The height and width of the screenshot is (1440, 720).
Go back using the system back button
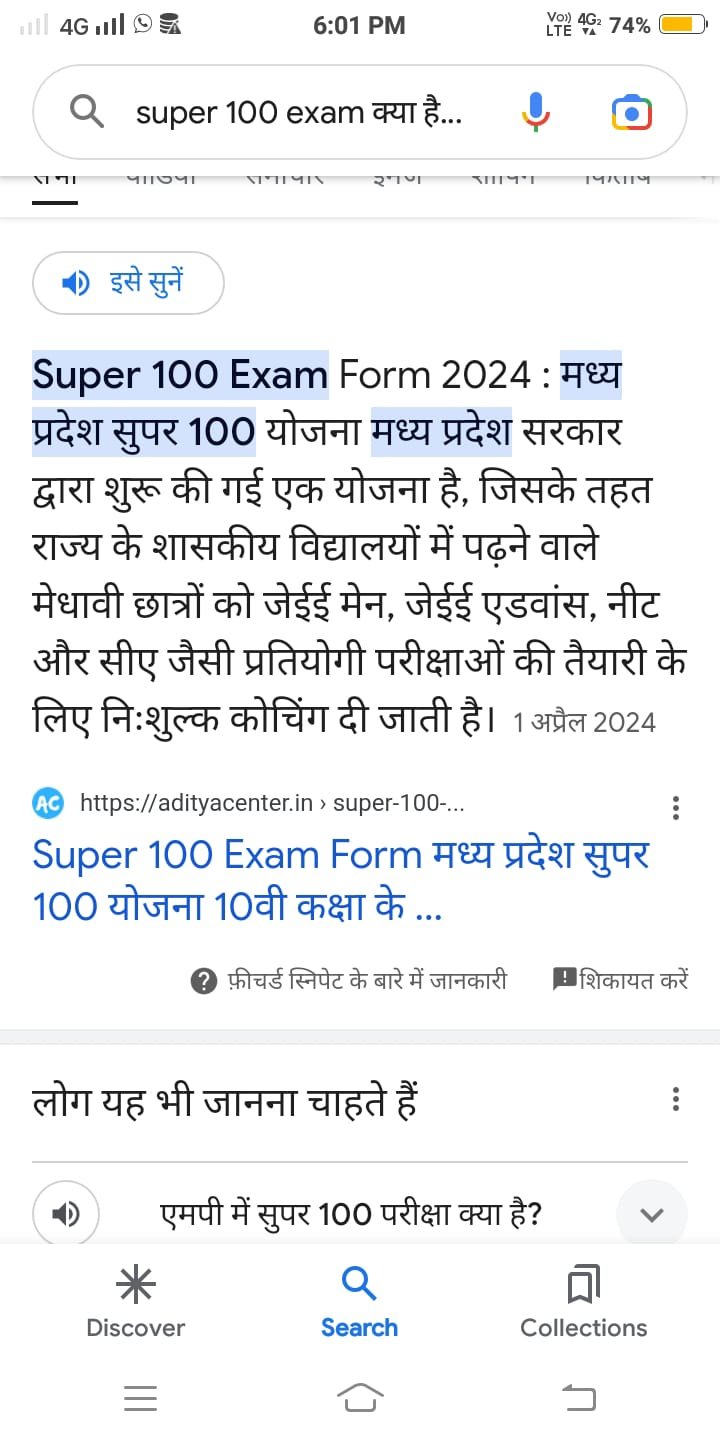(580, 1397)
